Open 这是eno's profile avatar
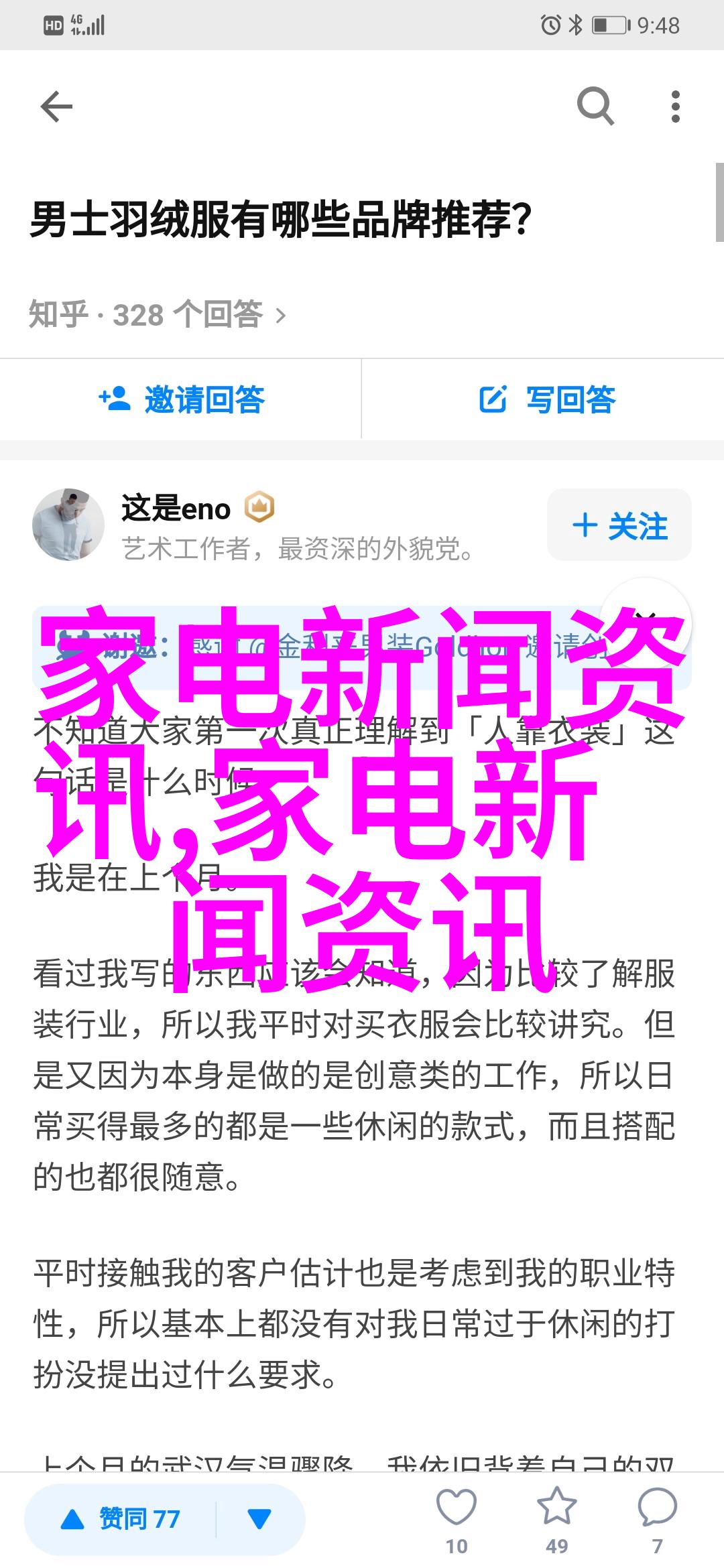Viewport: 724px width, 1568px height. [x=68, y=525]
